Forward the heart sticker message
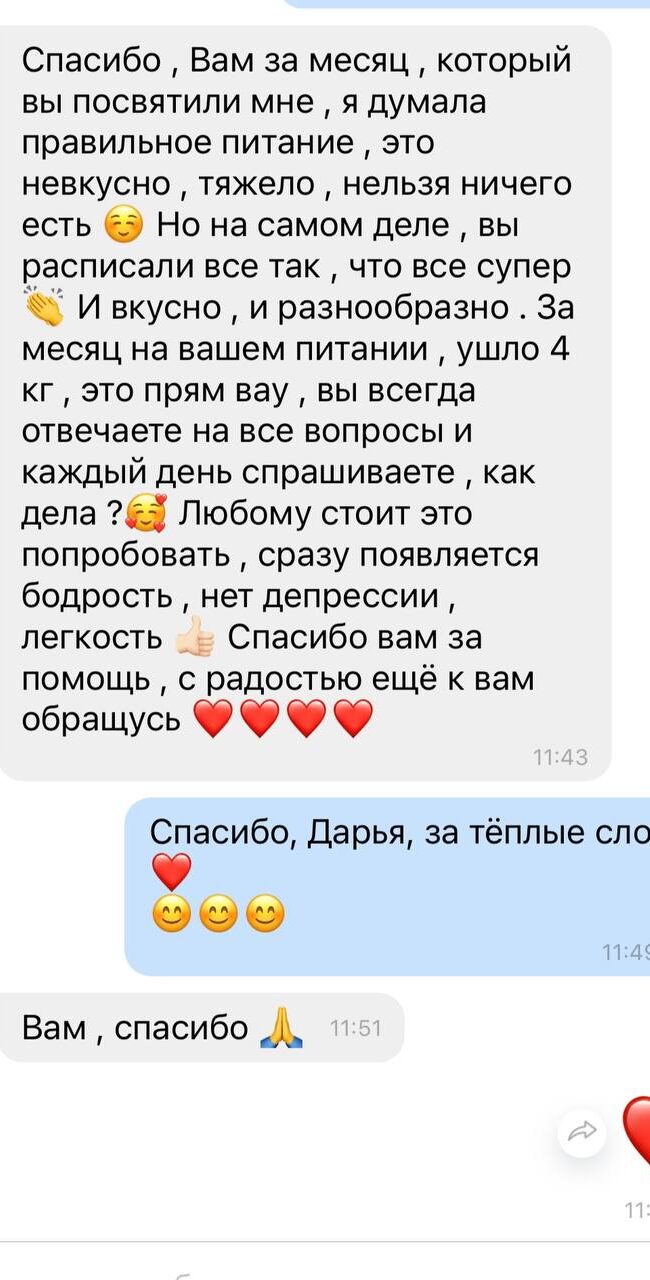This screenshot has height=1280, width=650. point(582,1132)
